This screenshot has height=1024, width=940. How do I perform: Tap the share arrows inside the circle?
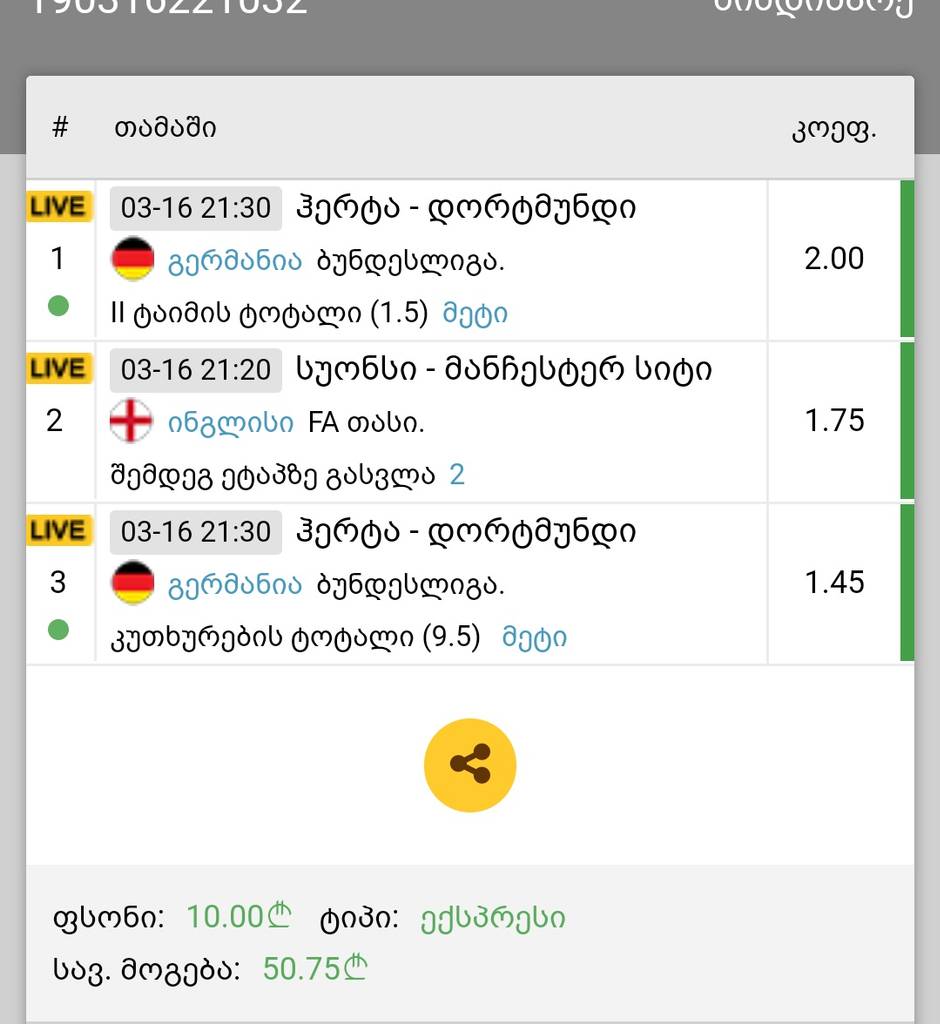[470, 764]
